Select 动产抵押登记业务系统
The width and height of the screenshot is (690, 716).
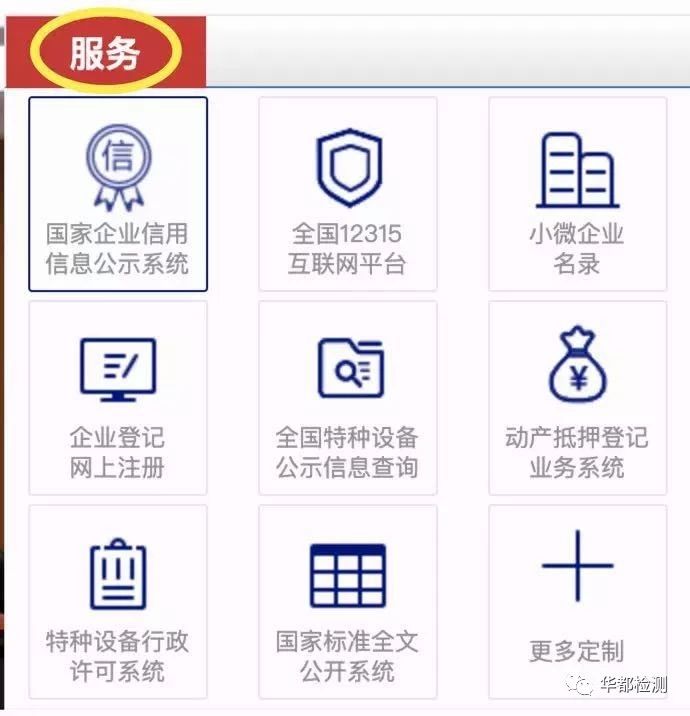point(577,398)
